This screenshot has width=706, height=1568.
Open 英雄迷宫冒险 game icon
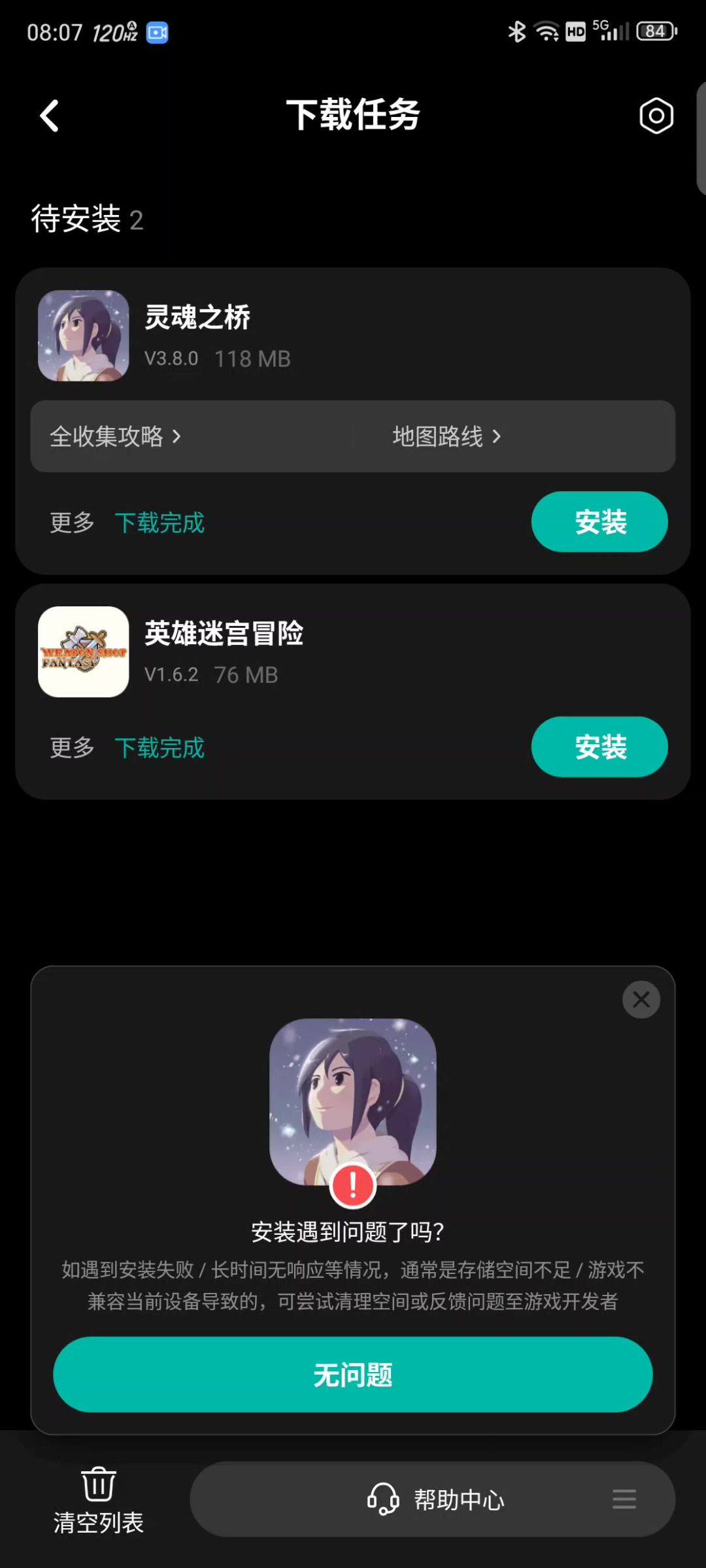(84, 652)
